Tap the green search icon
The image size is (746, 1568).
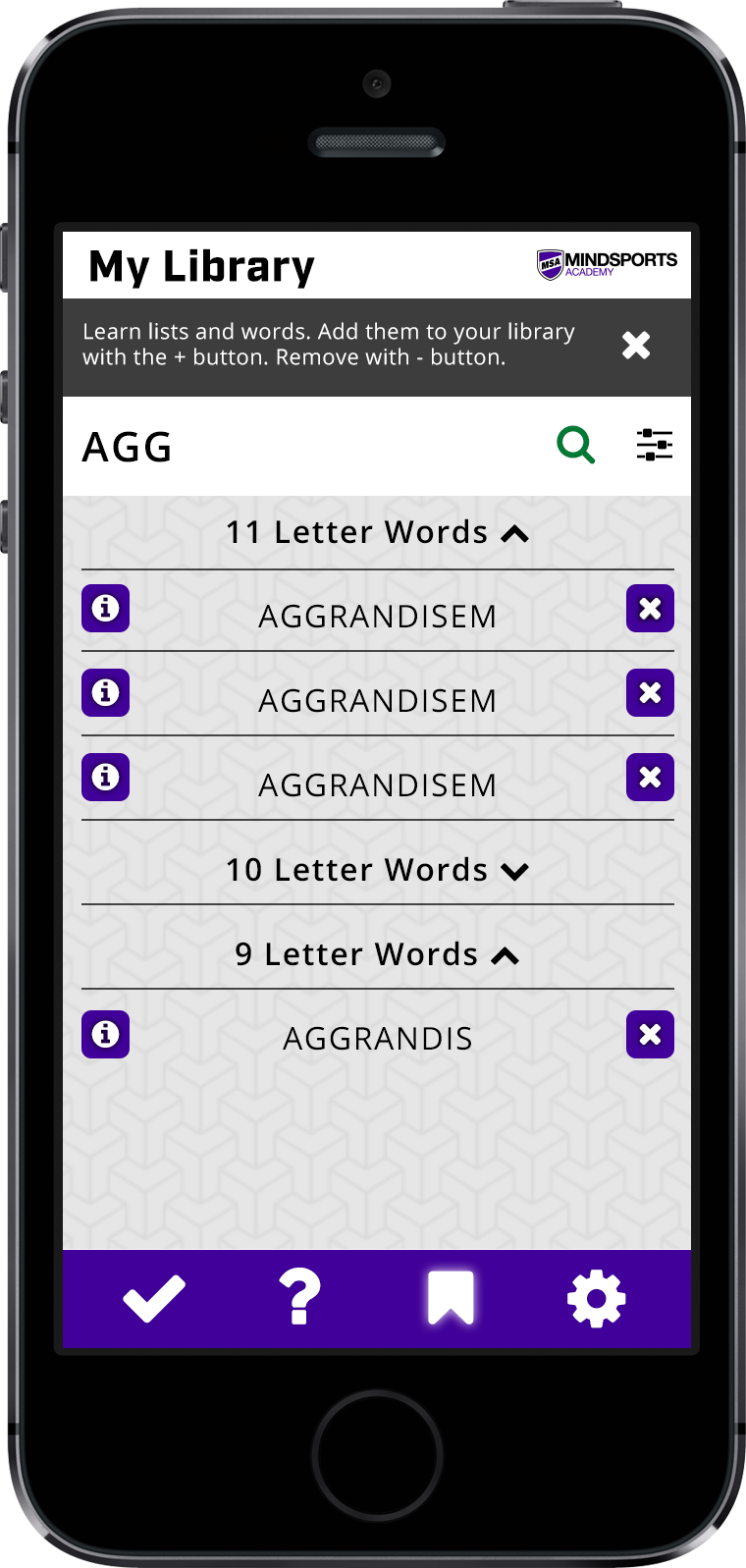[x=576, y=445]
